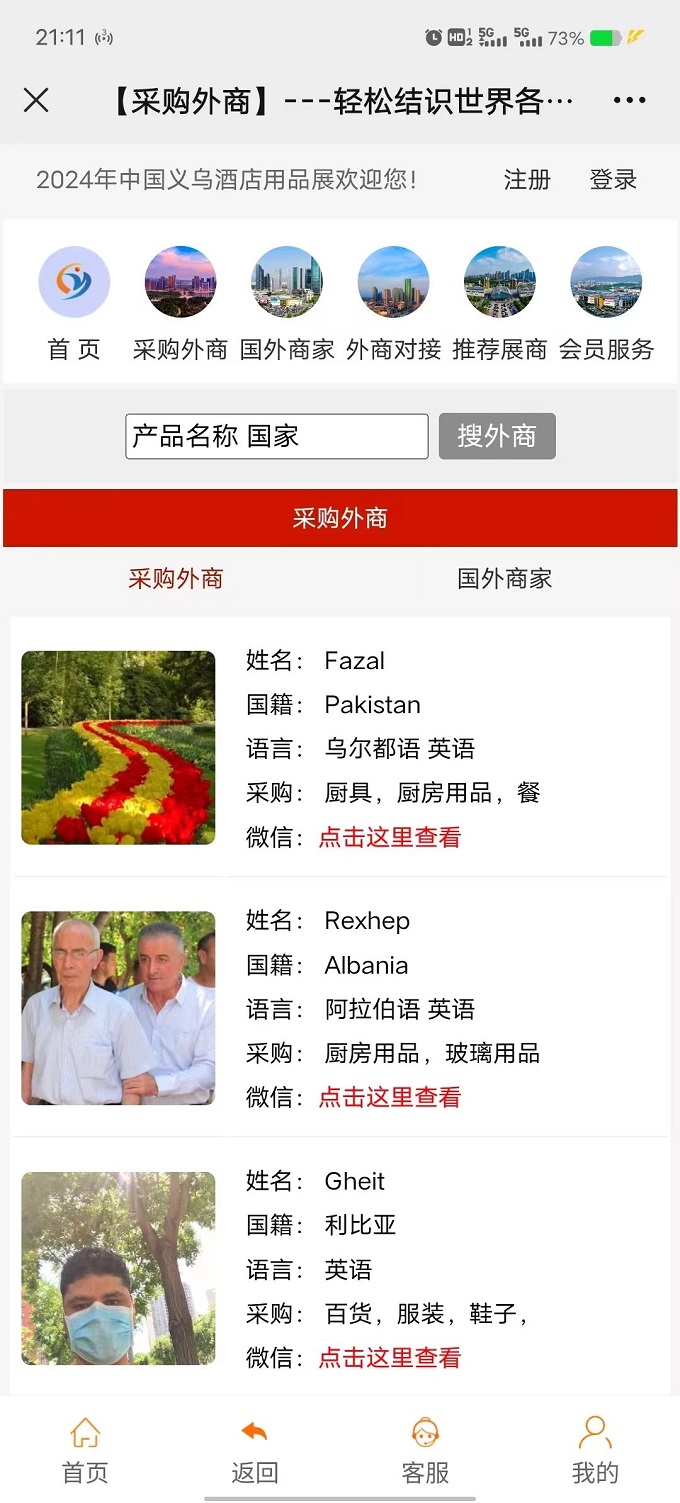Image resolution: width=680 pixels, height=1503 pixels.
Task: Close the webpage with the X icon
Action: [36, 100]
